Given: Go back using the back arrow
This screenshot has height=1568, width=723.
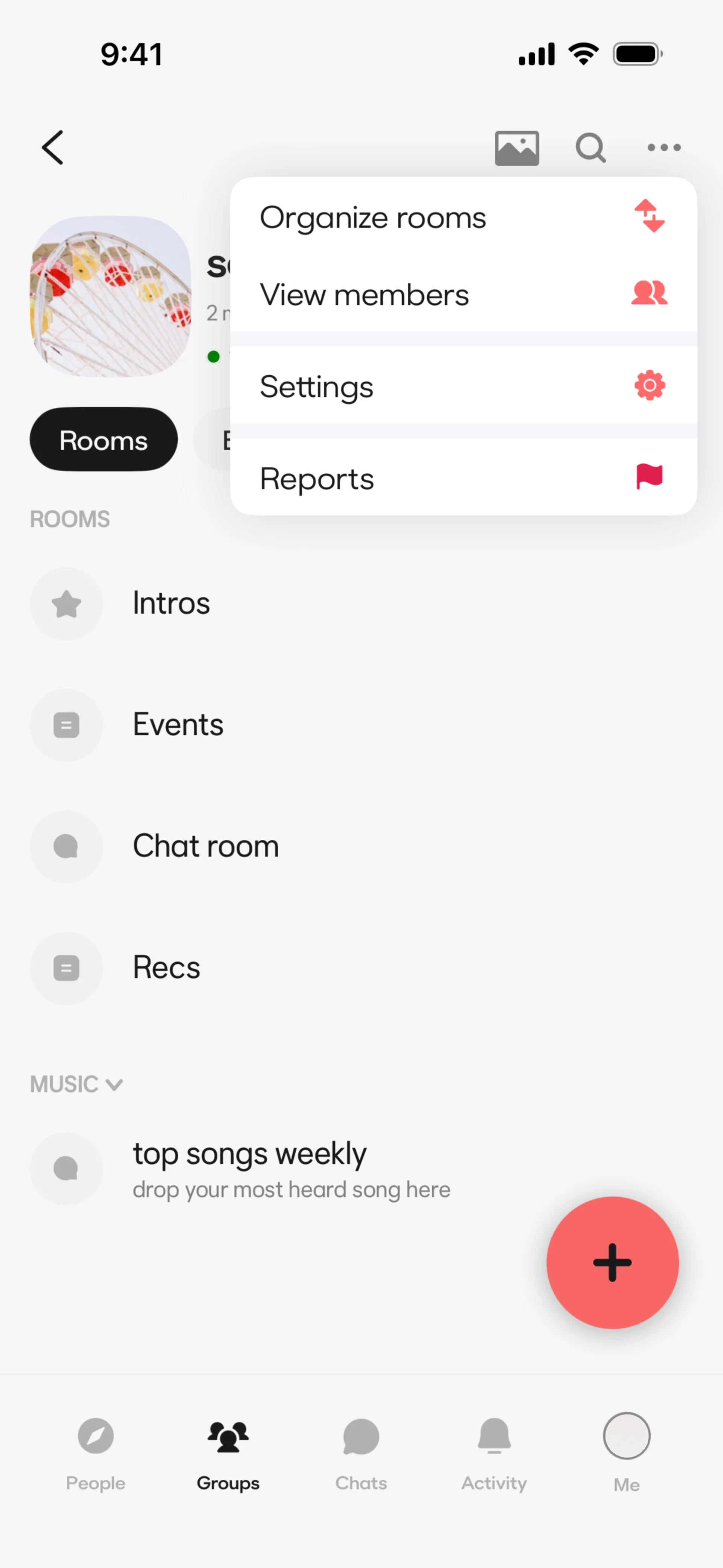Looking at the screenshot, I should tap(53, 147).
